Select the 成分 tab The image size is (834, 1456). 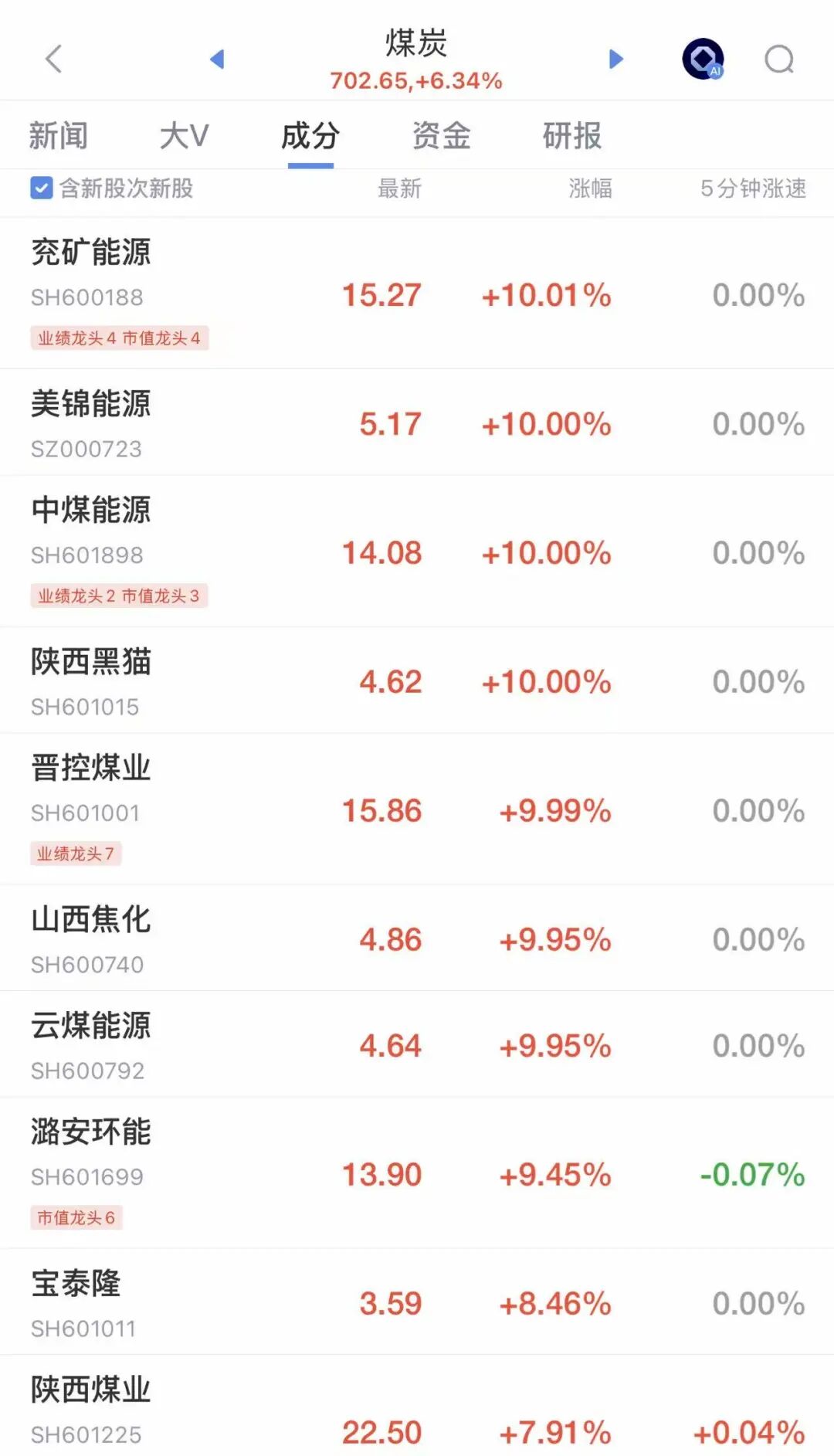(310, 136)
